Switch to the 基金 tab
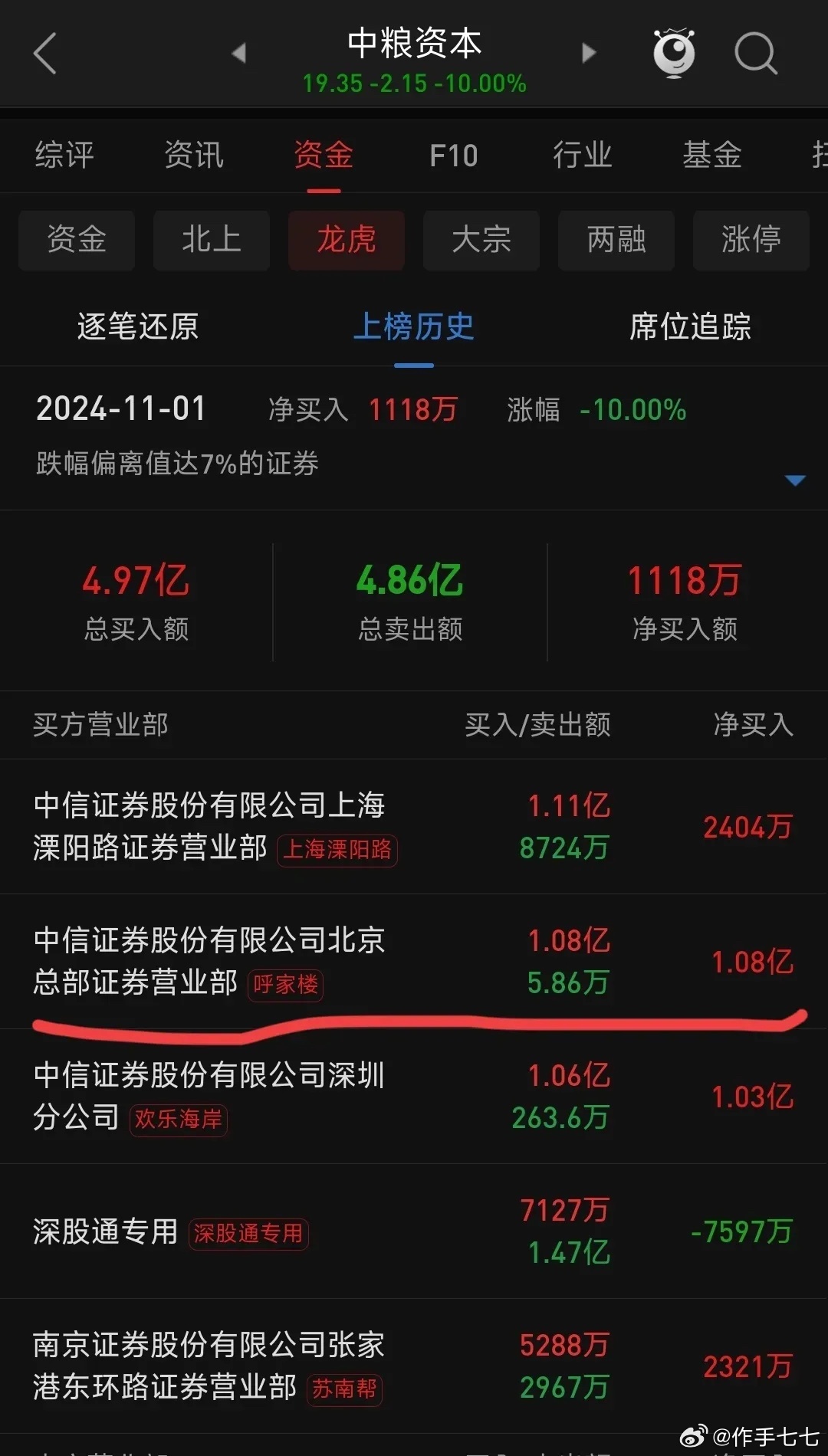The width and height of the screenshot is (828, 1456). coord(712,155)
